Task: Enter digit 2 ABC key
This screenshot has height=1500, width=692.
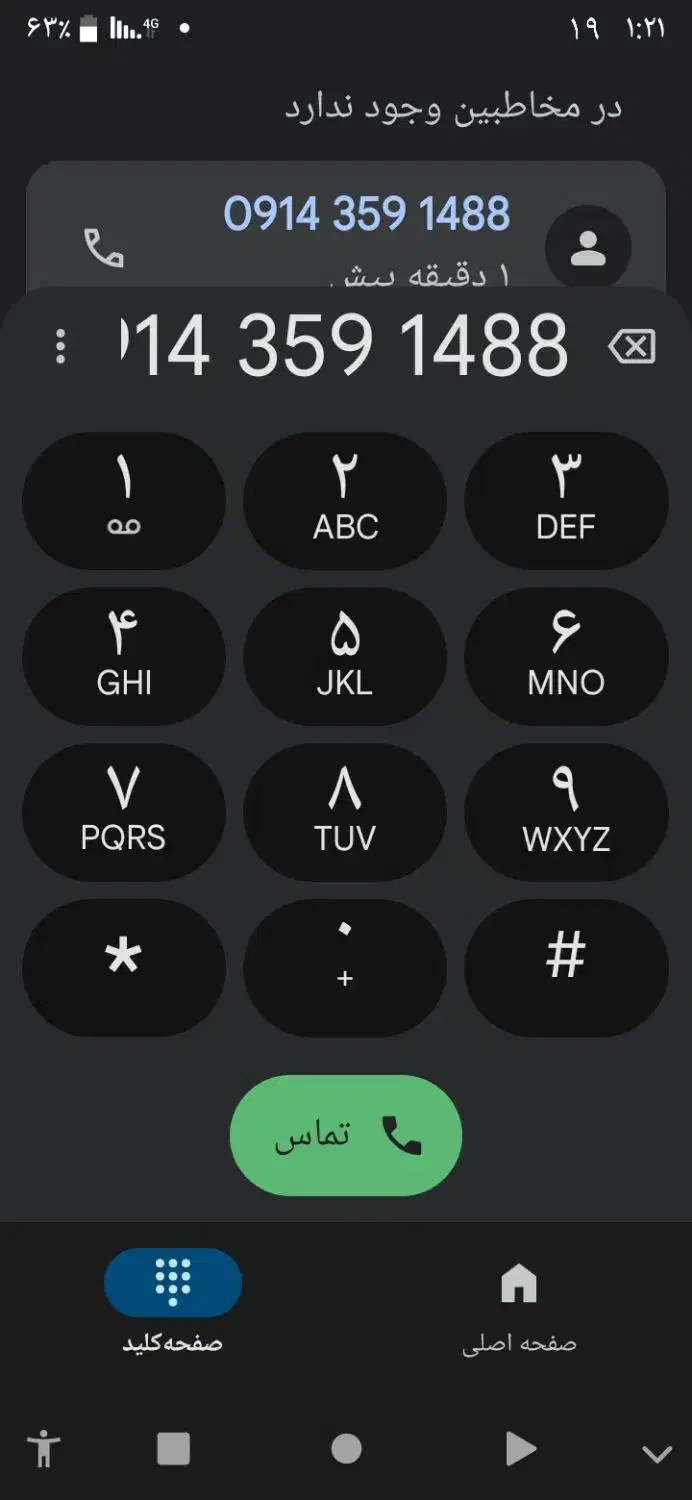Action: pos(345,500)
